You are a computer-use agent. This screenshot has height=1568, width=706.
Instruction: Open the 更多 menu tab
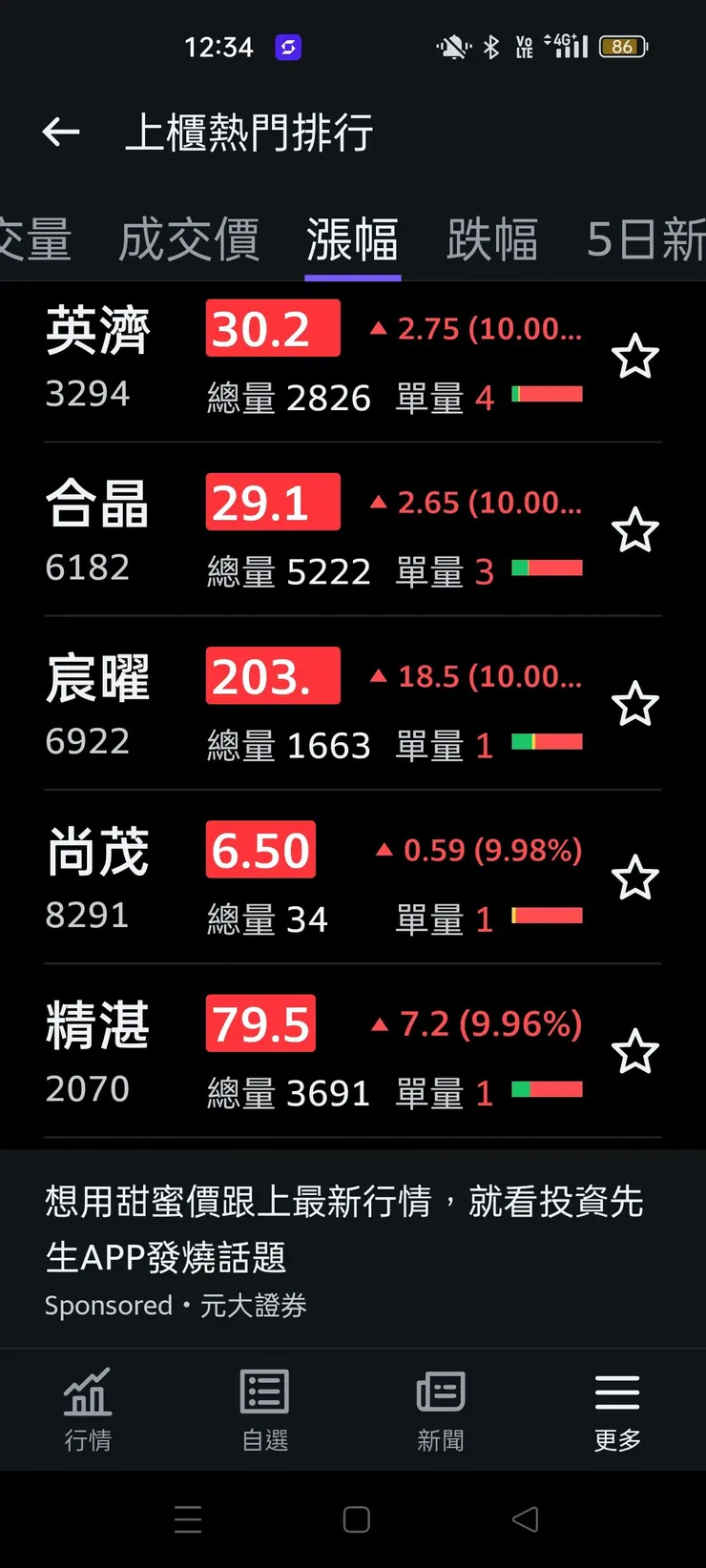tap(617, 1410)
